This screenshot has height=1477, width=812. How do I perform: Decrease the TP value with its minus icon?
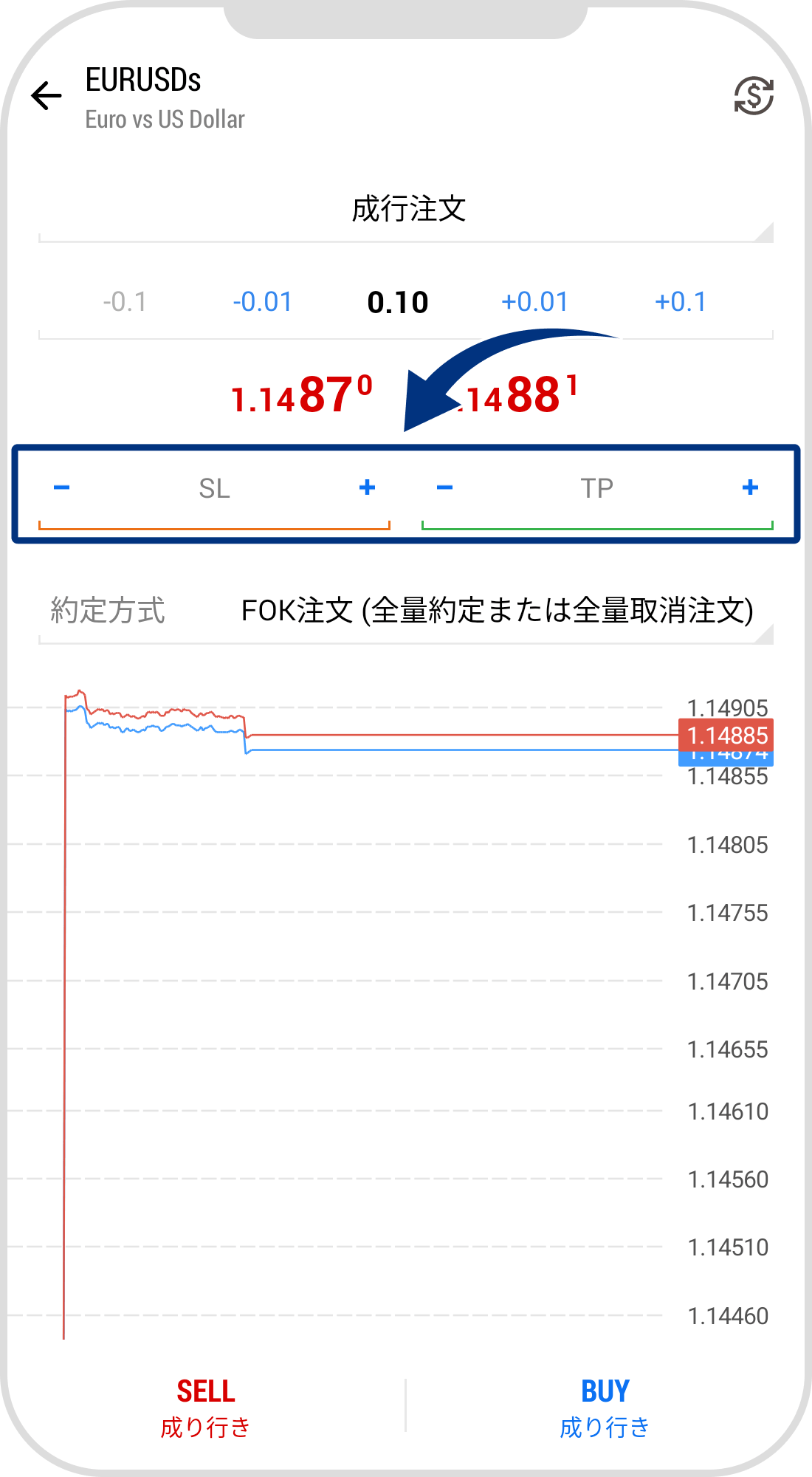coord(444,487)
